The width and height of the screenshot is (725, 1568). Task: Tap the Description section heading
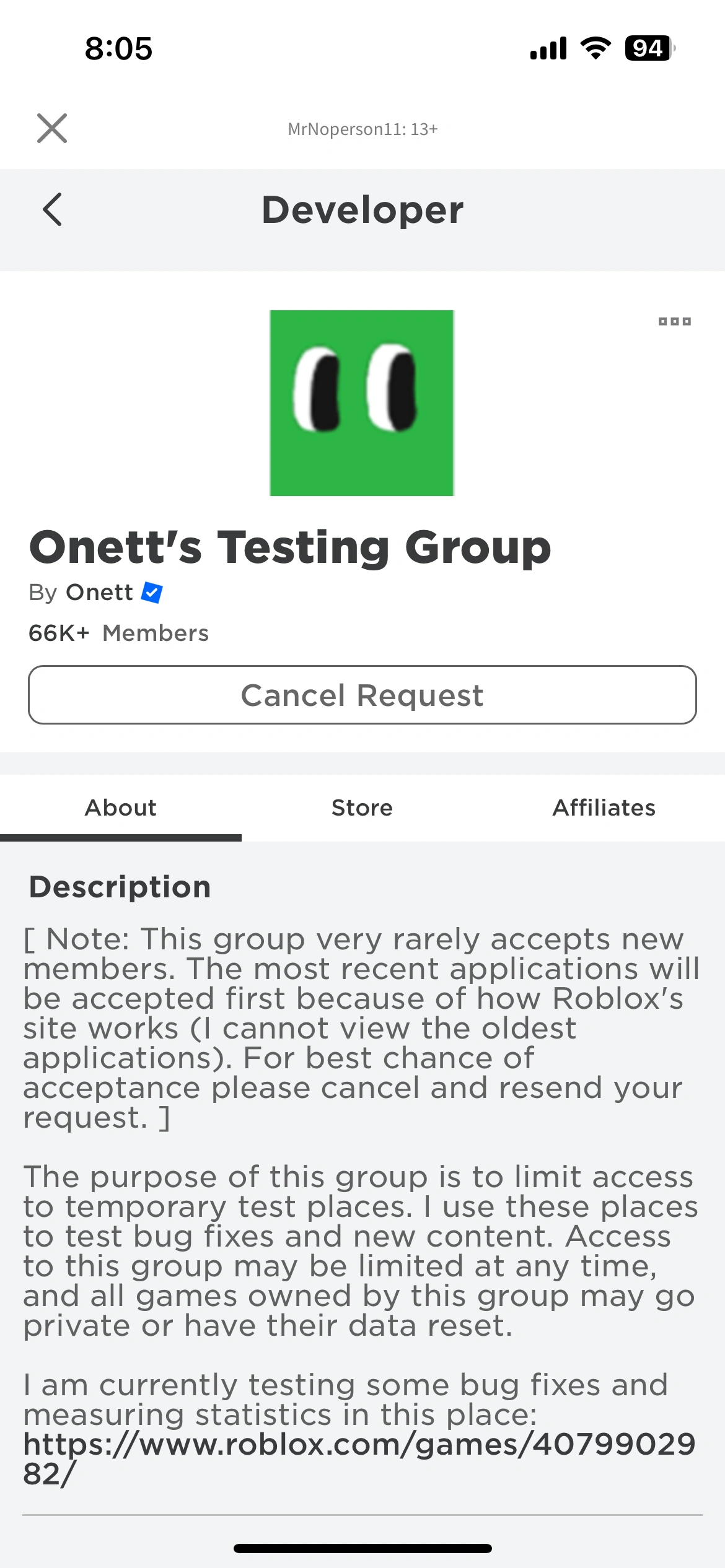120,886
